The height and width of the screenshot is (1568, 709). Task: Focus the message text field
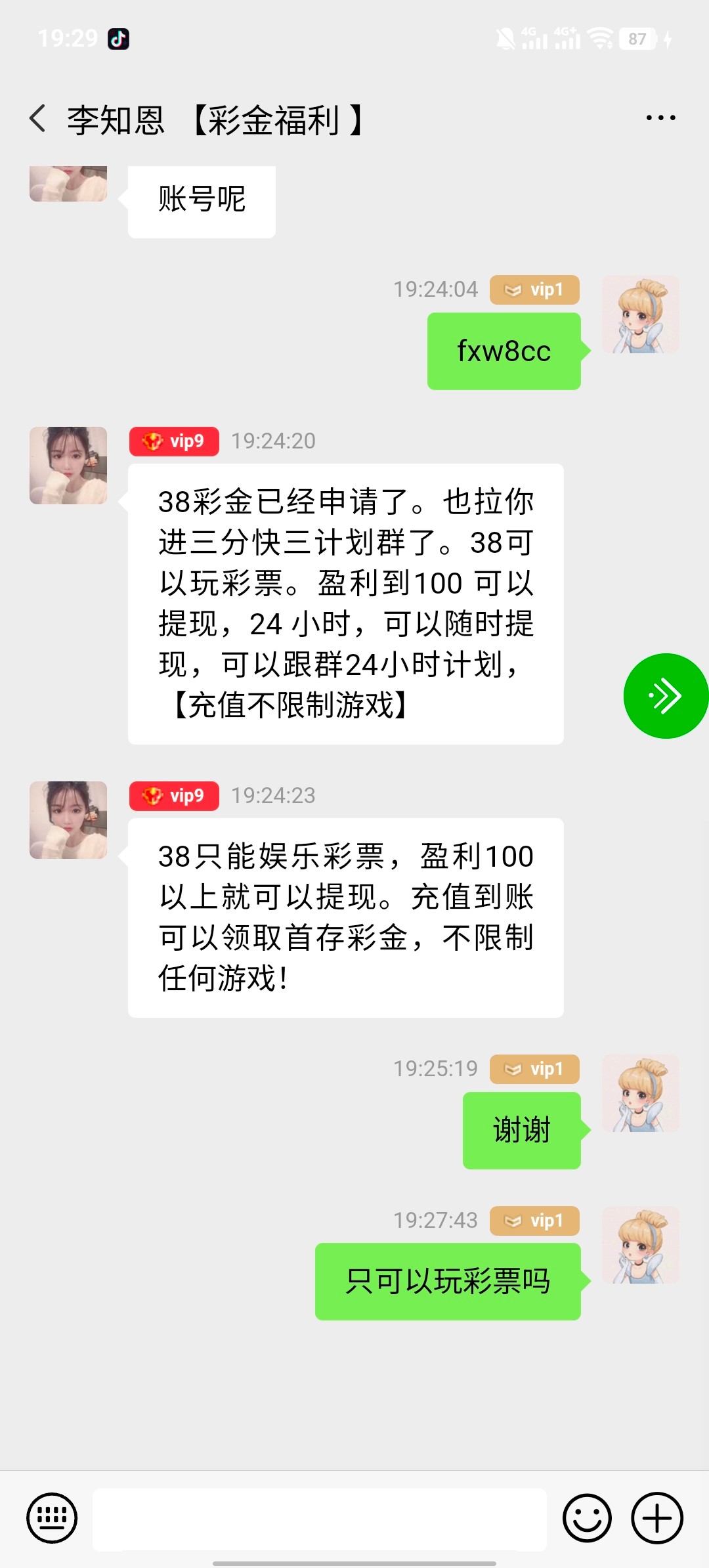(x=319, y=1519)
